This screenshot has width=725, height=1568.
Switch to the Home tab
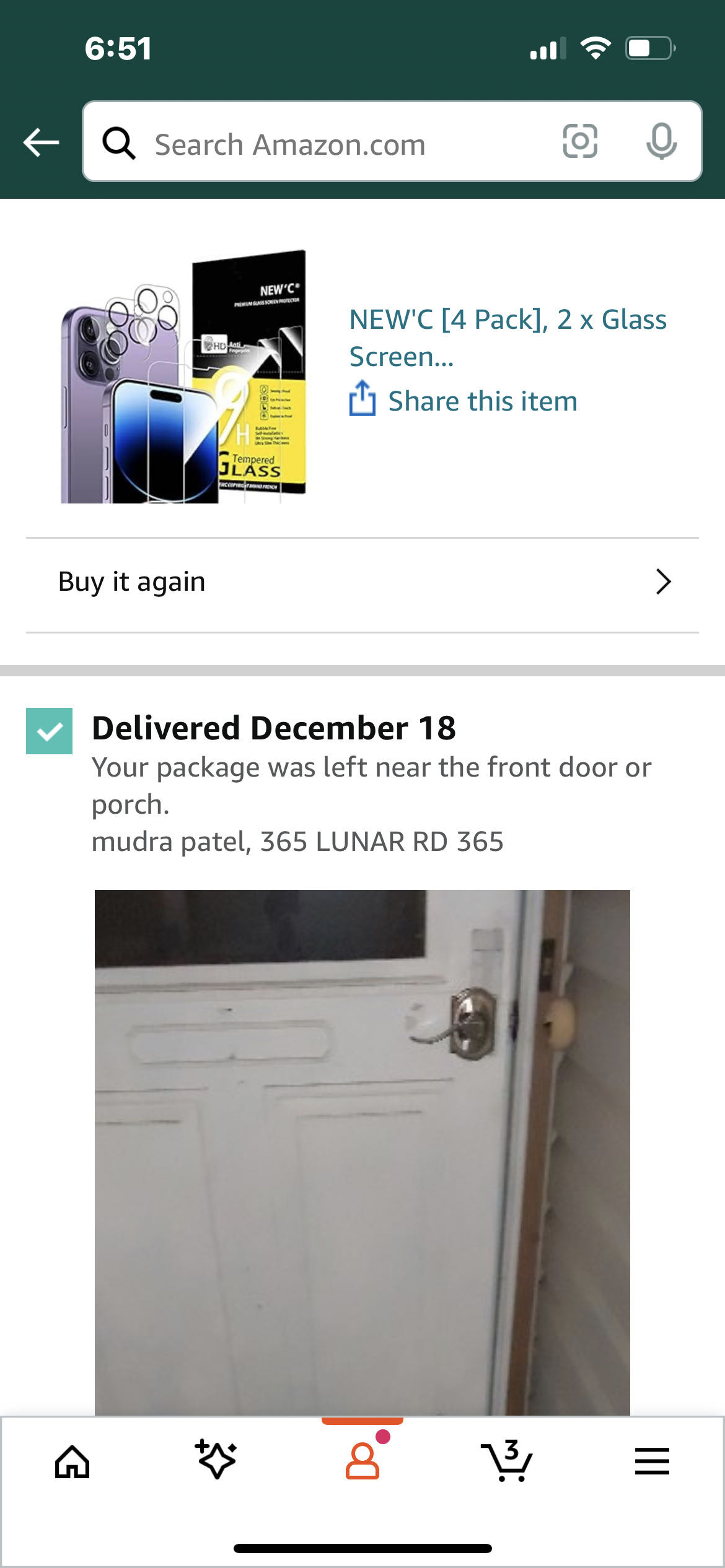[x=72, y=1461]
